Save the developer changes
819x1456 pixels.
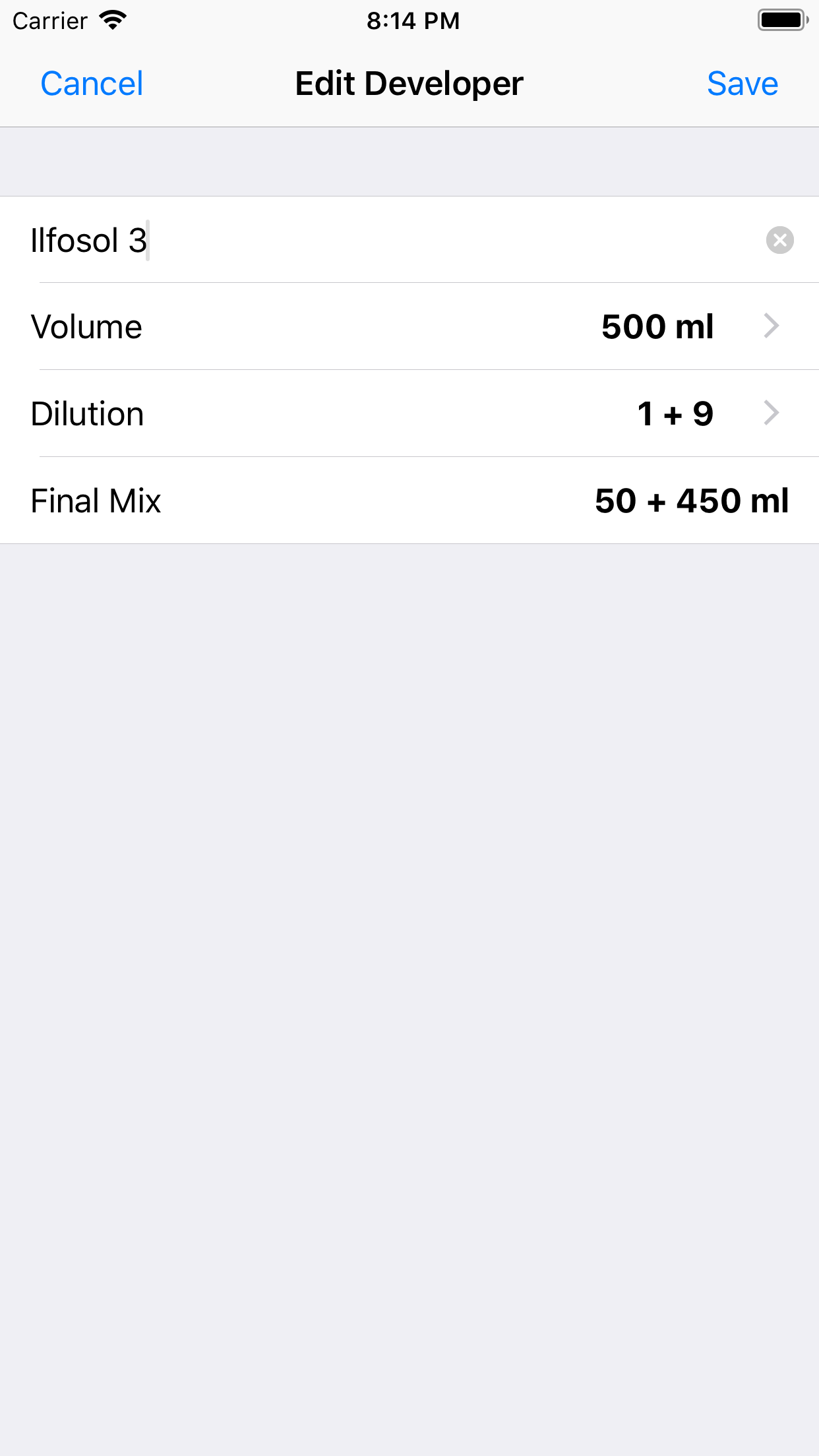coord(742,84)
